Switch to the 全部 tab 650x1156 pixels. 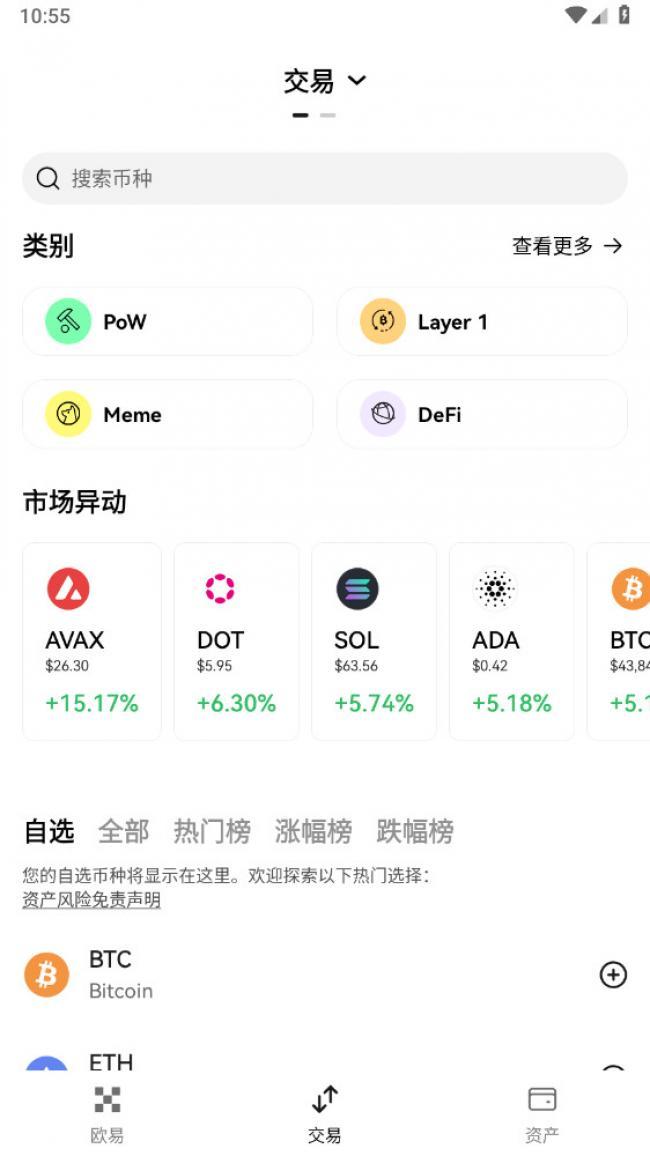pos(124,831)
